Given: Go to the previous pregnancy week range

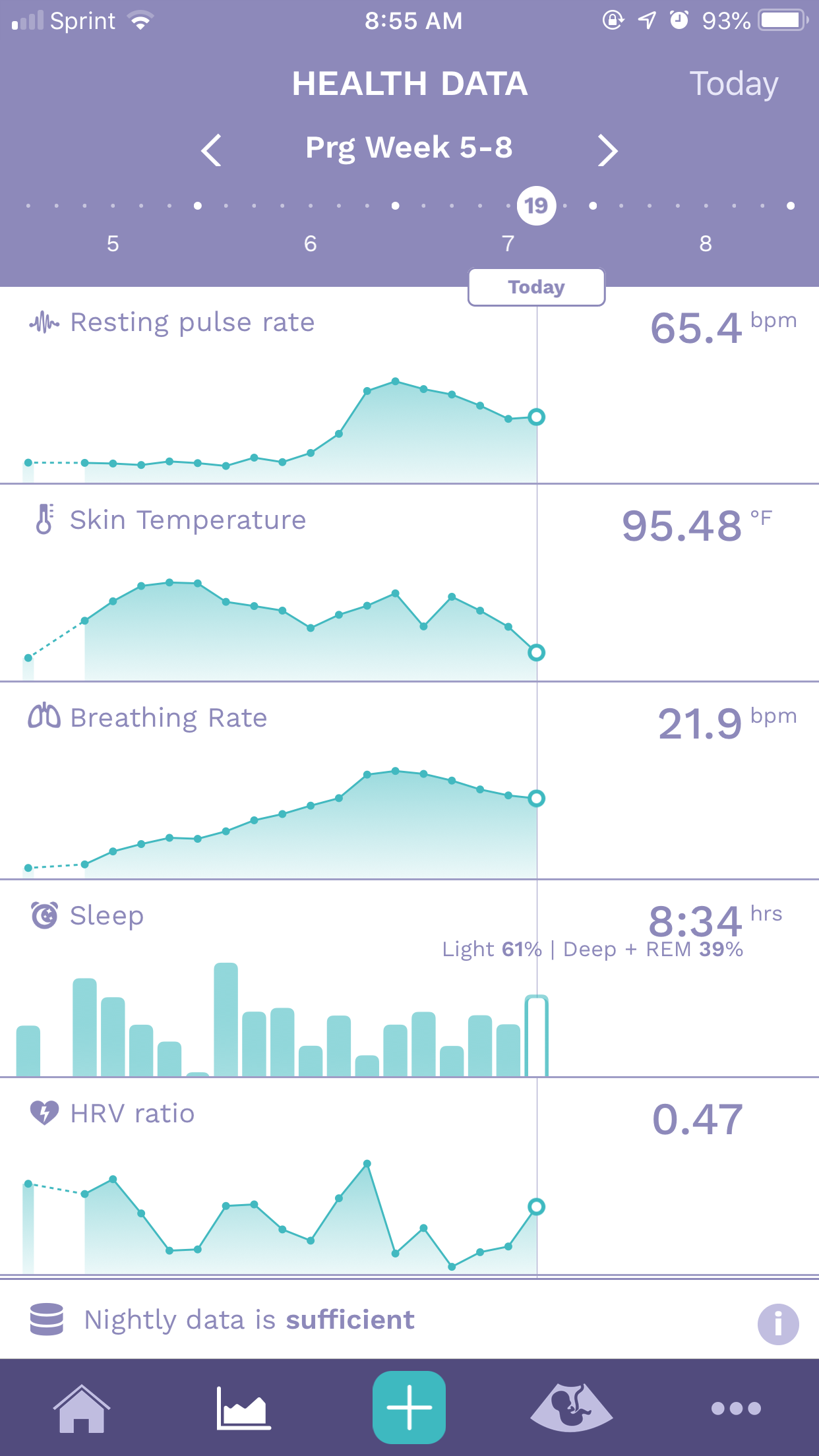Looking at the screenshot, I should (212, 150).
